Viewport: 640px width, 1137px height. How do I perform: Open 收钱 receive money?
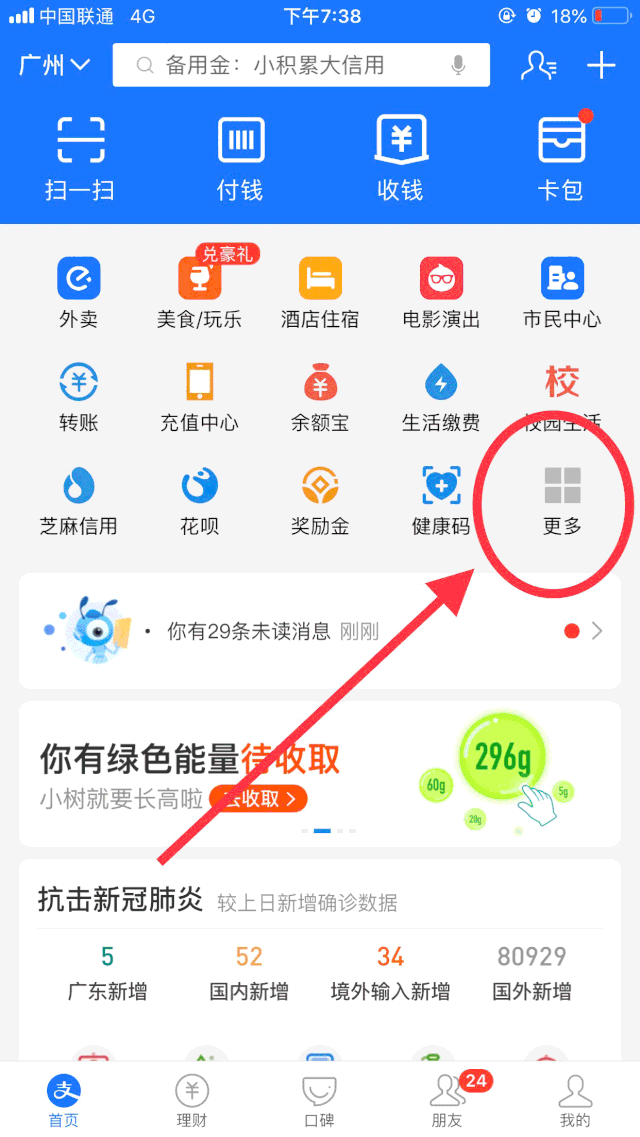(400, 158)
